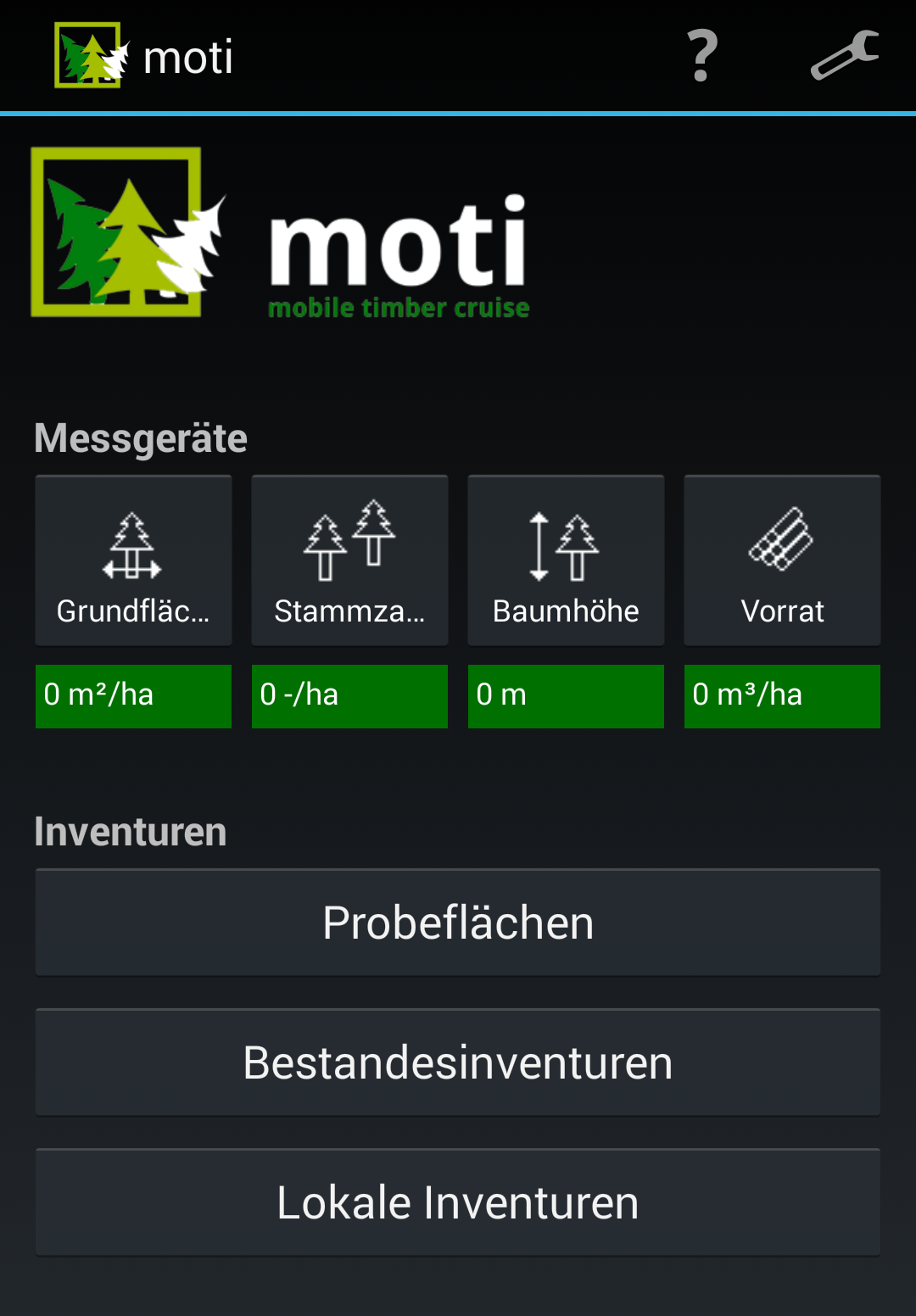
Task: Open the Grundfläche measuring tool
Action: click(x=133, y=560)
